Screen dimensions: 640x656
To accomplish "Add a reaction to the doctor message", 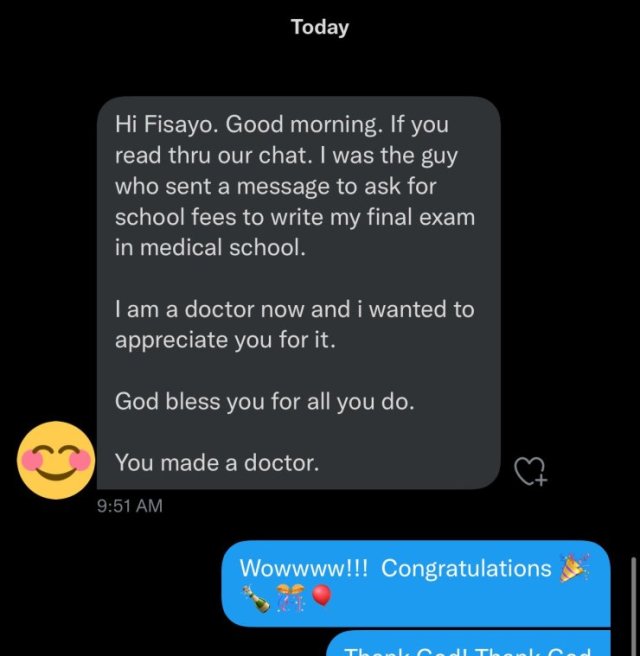I will [x=530, y=470].
